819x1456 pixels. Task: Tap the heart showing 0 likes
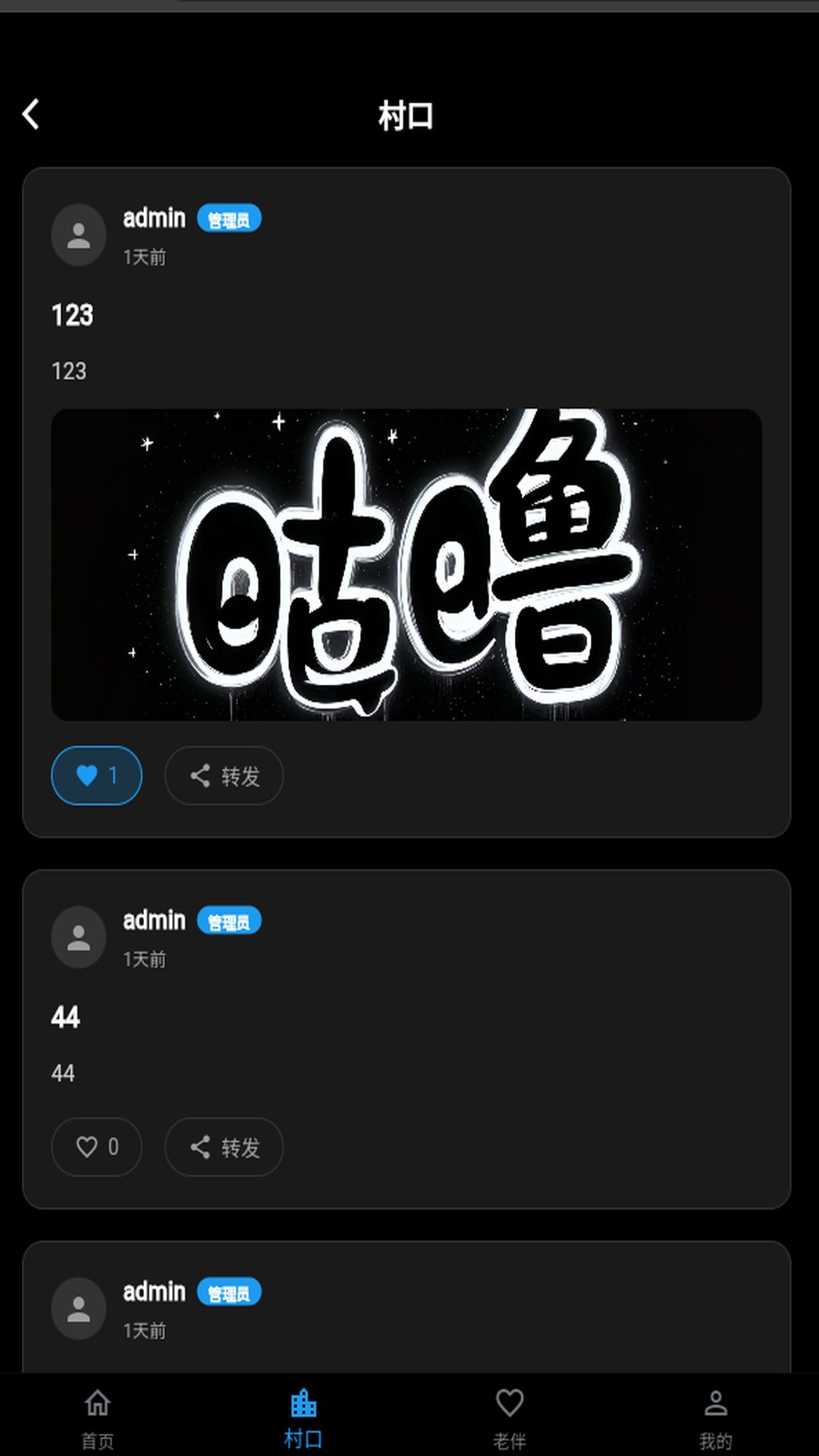96,1147
